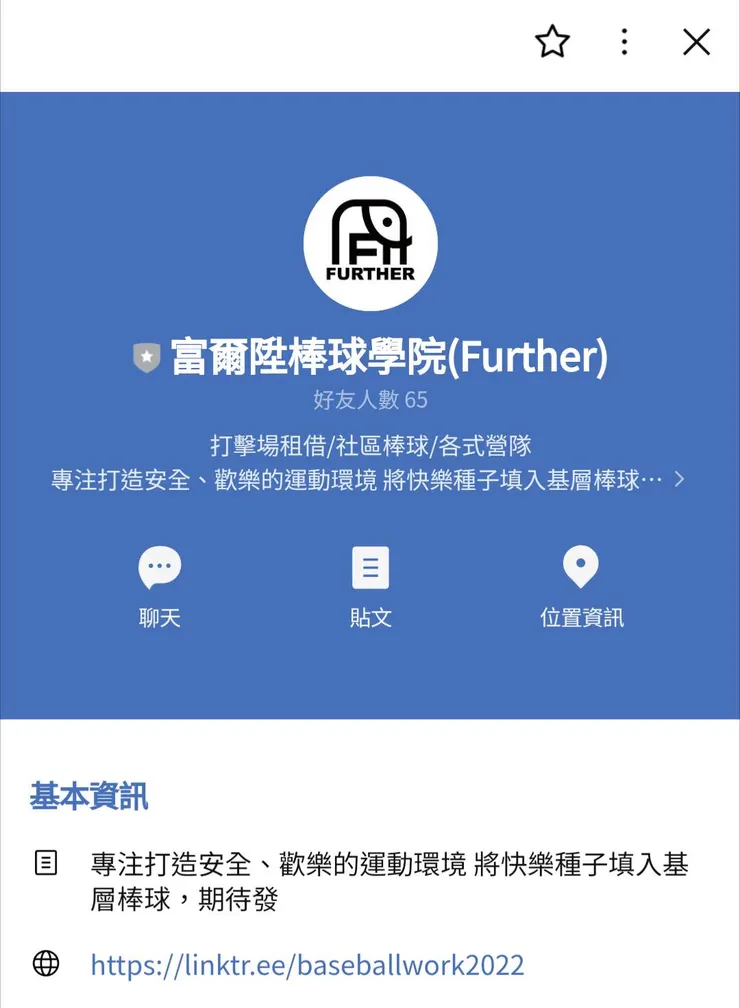Open https://linktr.ee/baseballwork2022 link

(x=307, y=963)
